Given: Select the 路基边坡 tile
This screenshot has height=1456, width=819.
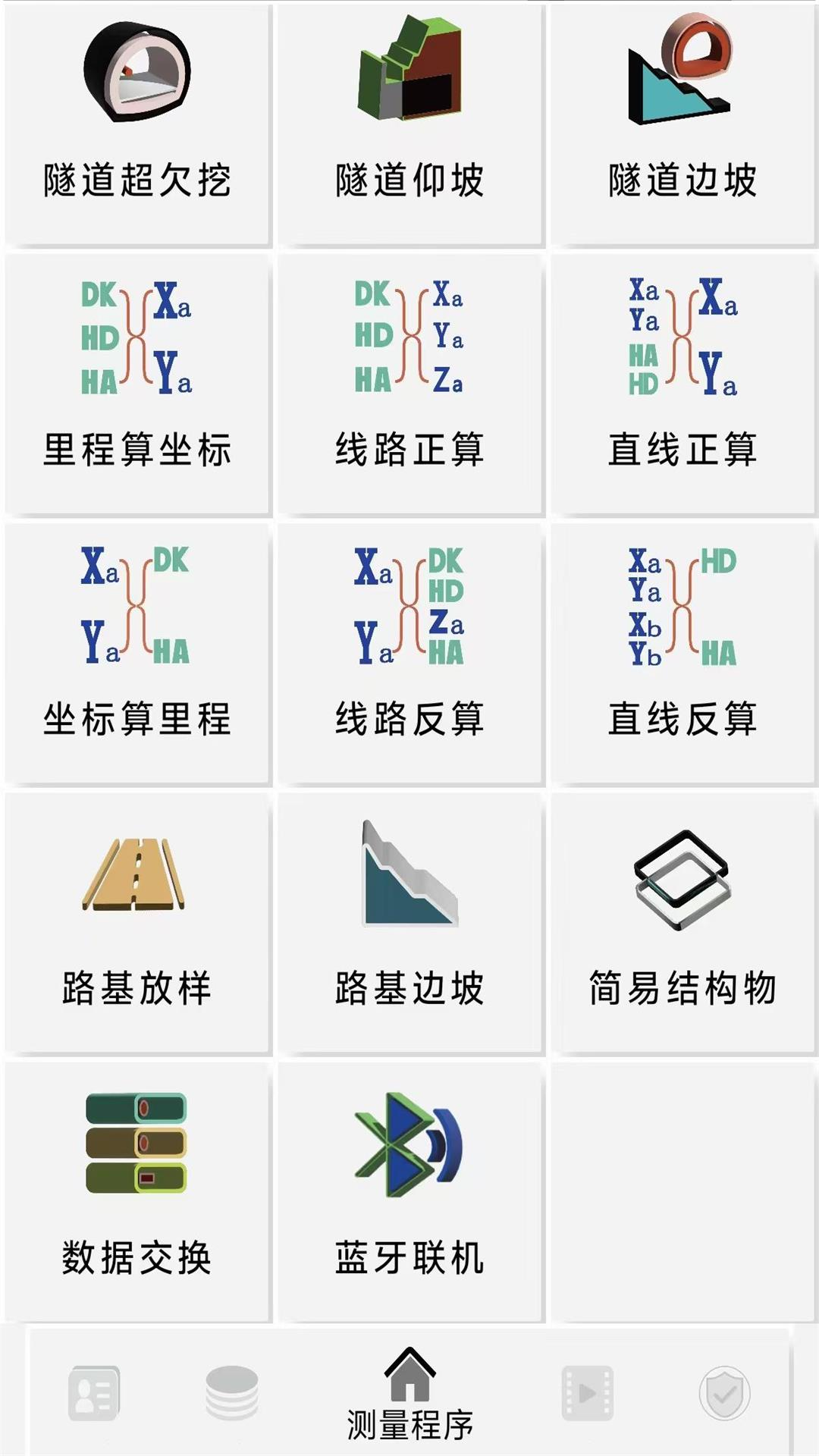Looking at the screenshot, I should point(410,922).
